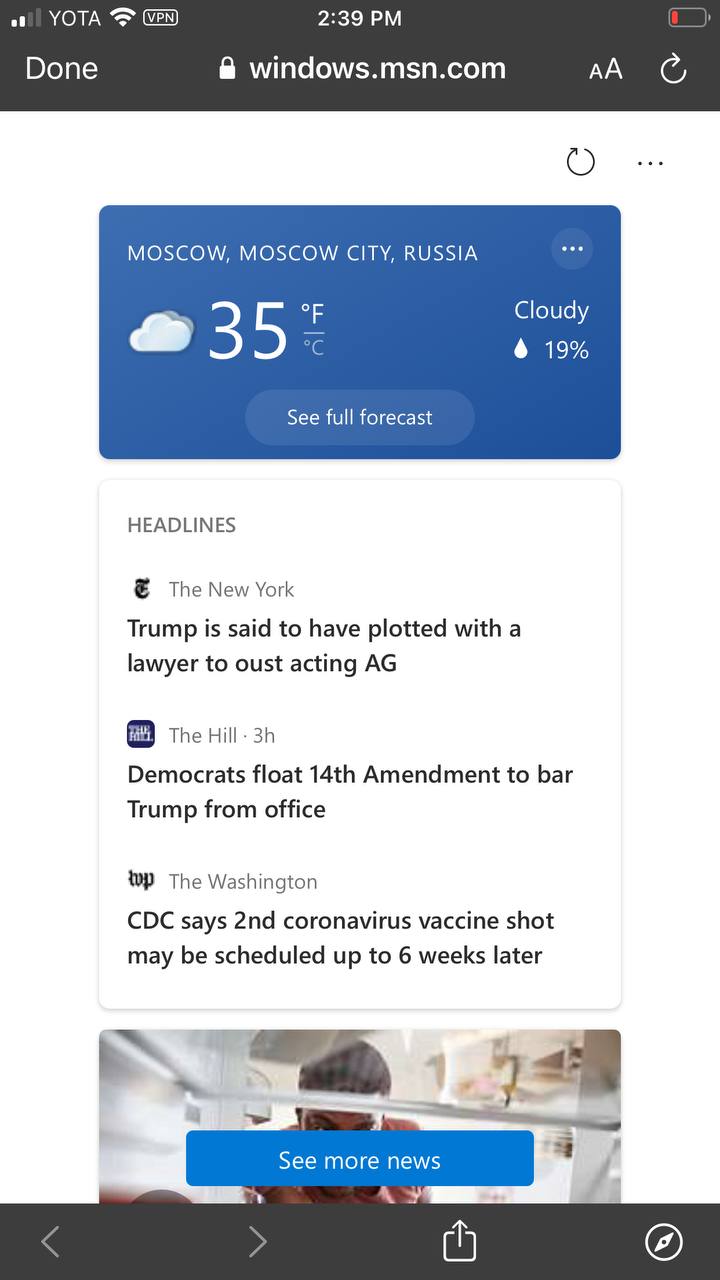Open the weather card's more options

point(572,249)
